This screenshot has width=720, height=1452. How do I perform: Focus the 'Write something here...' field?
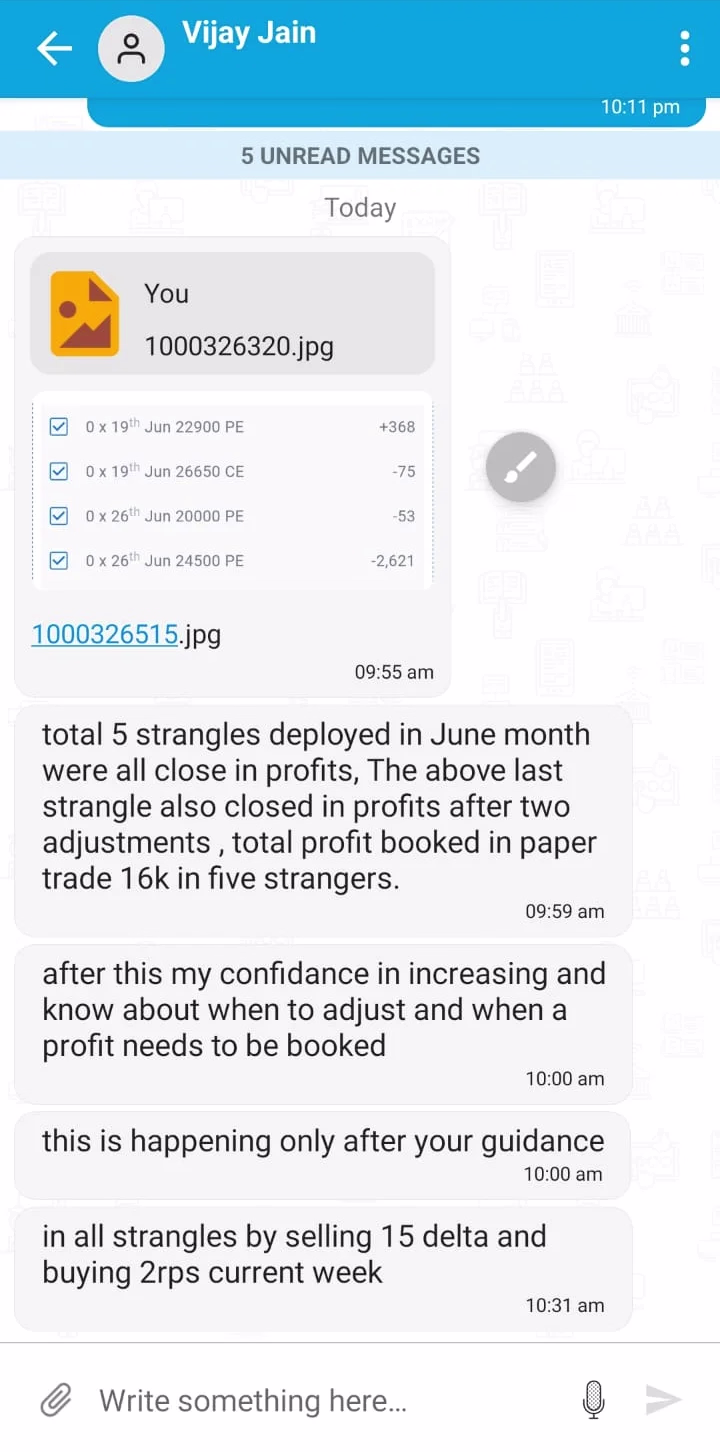point(320,1400)
